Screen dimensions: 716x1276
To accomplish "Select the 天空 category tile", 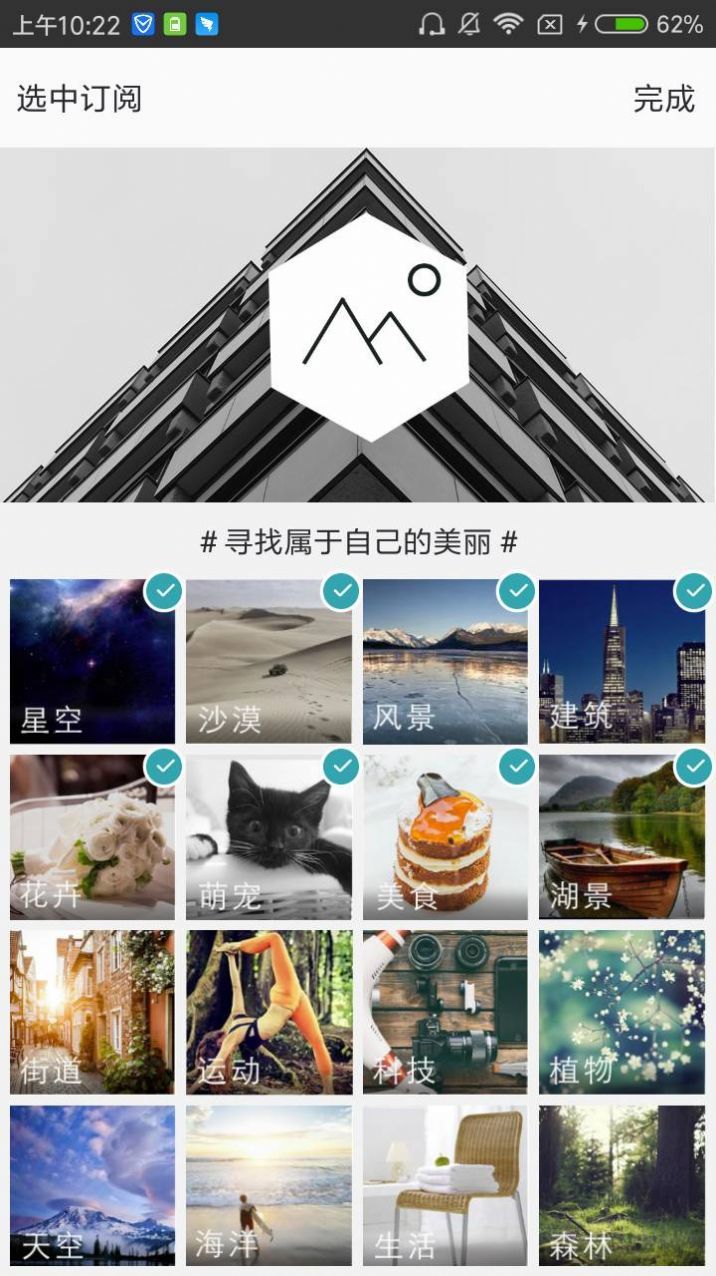I will click(92, 1186).
